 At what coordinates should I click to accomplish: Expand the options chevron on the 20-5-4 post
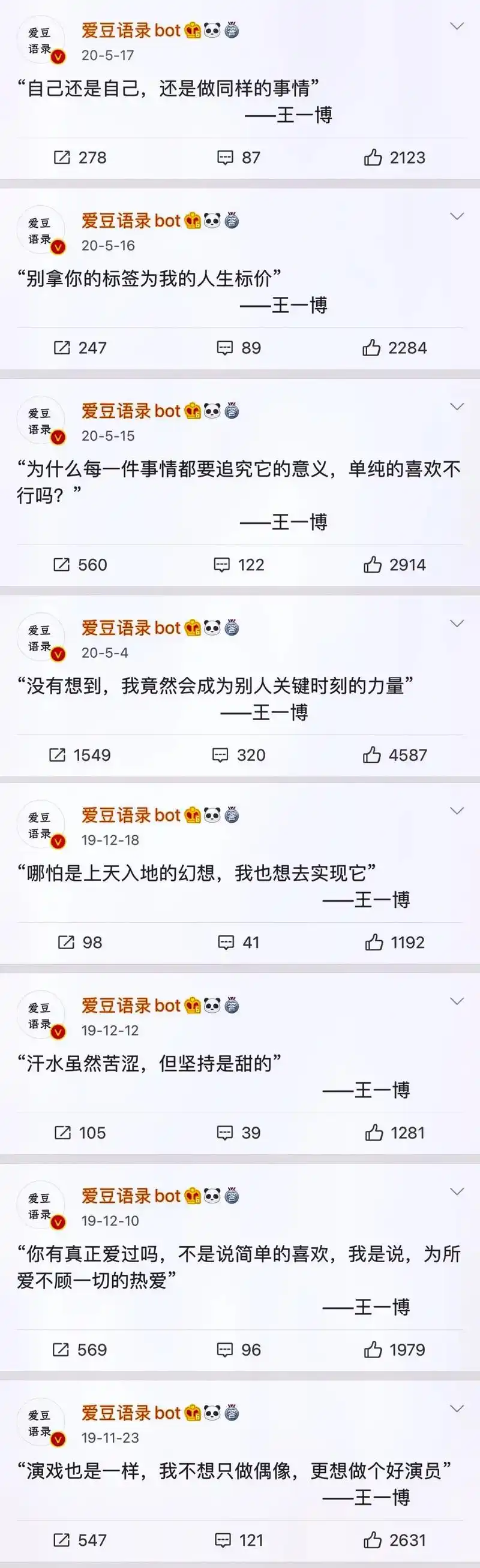tap(456, 622)
